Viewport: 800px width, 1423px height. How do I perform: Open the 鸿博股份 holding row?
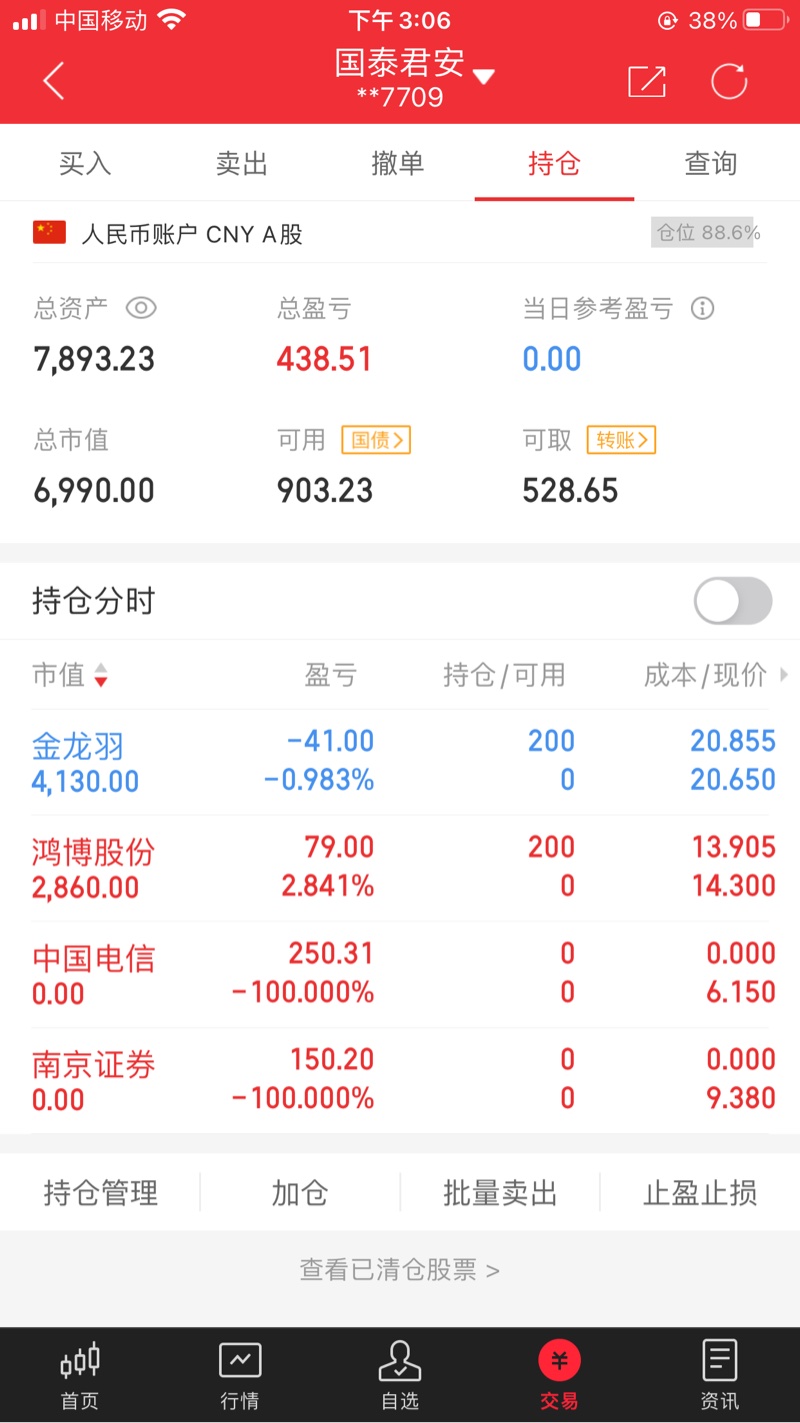coord(400,868)
